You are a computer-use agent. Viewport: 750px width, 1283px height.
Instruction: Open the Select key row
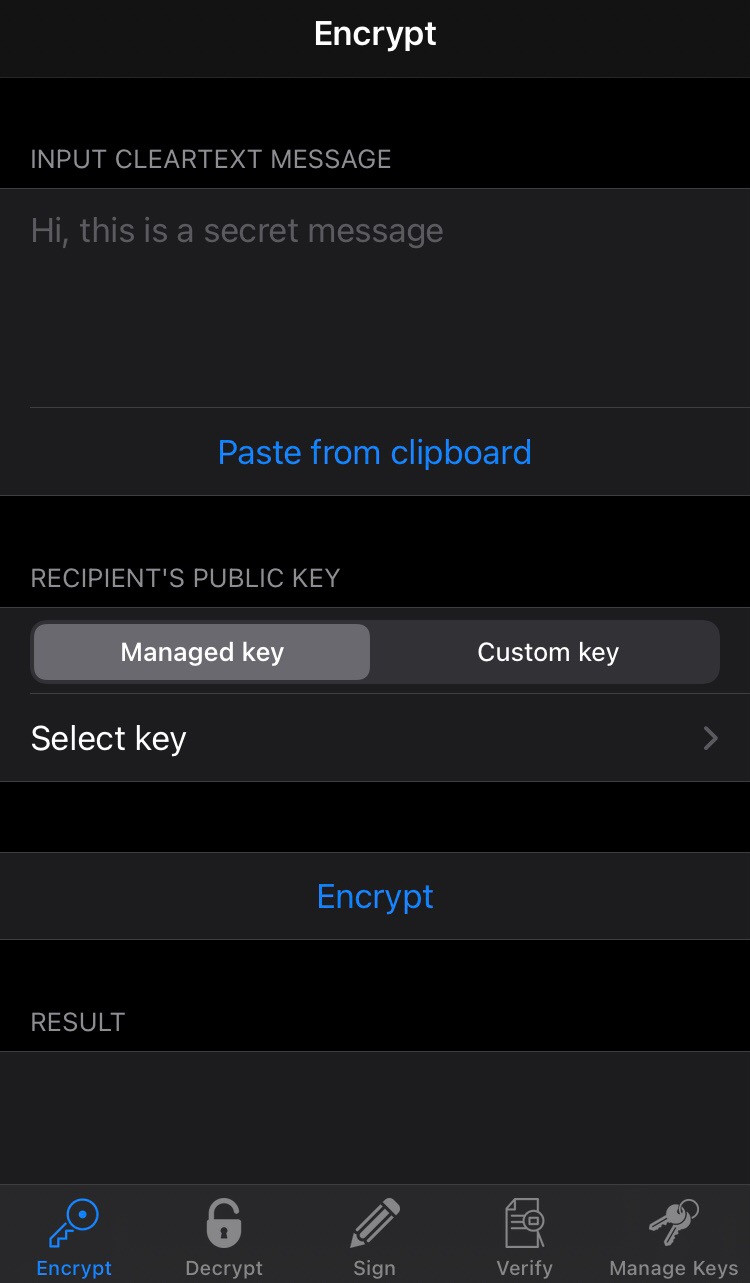pyautogui.click(x=375, y=738)
